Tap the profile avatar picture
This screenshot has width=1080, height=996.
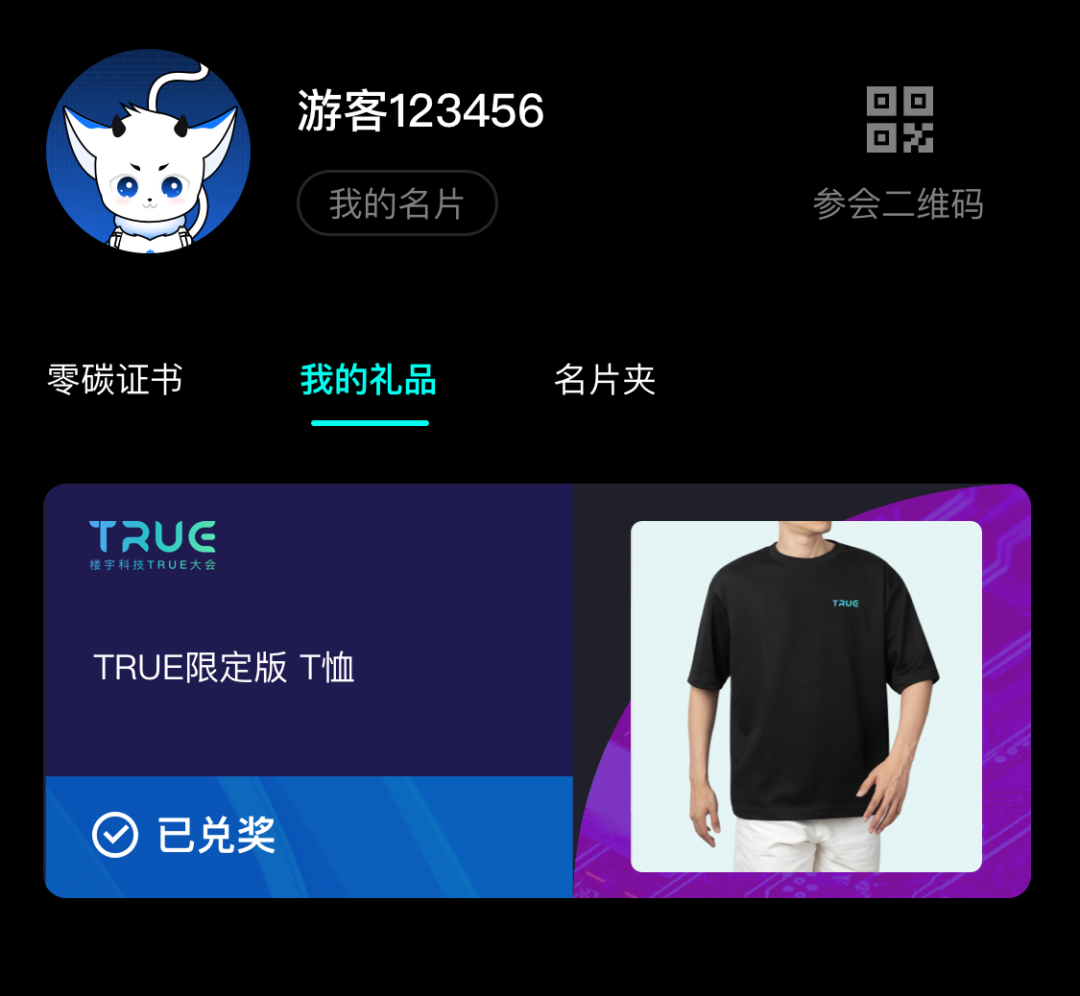tap(148, 151)
